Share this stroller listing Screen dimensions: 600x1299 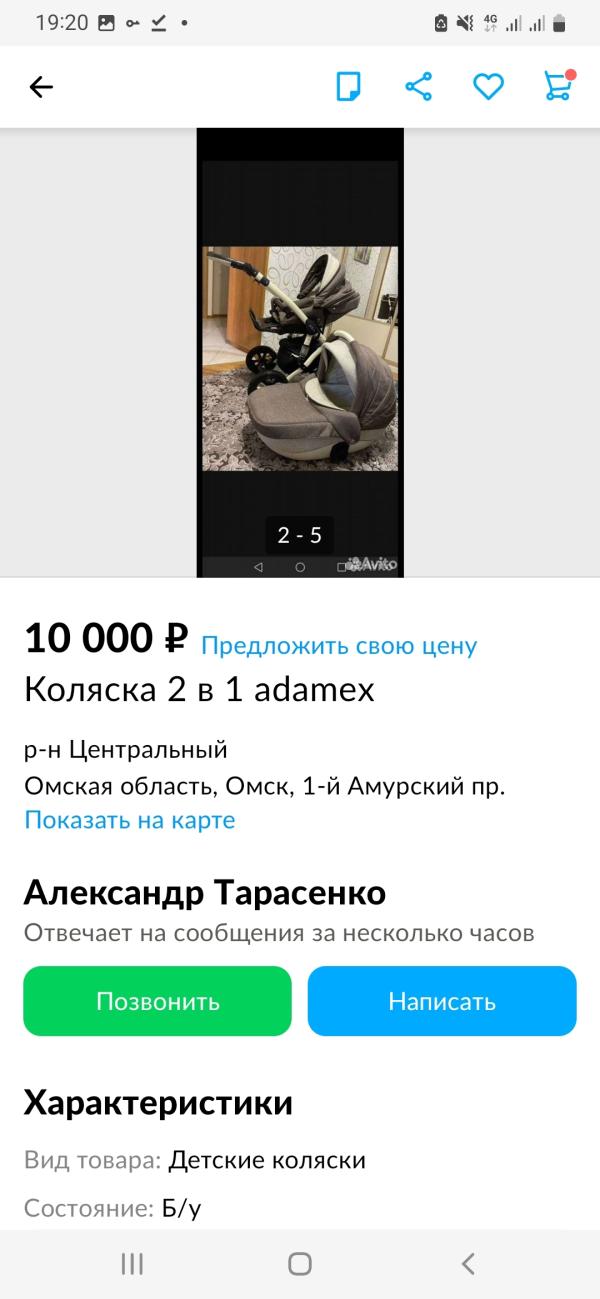[x=418, y=87]
